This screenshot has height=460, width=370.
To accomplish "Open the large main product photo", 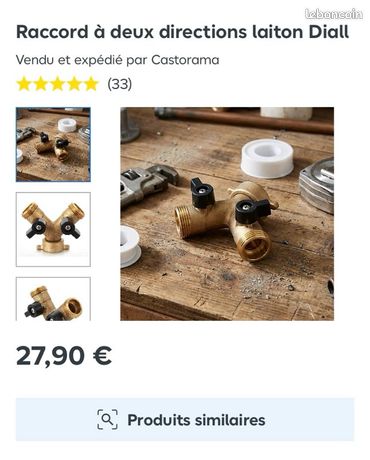I will (x=227, y=214).
